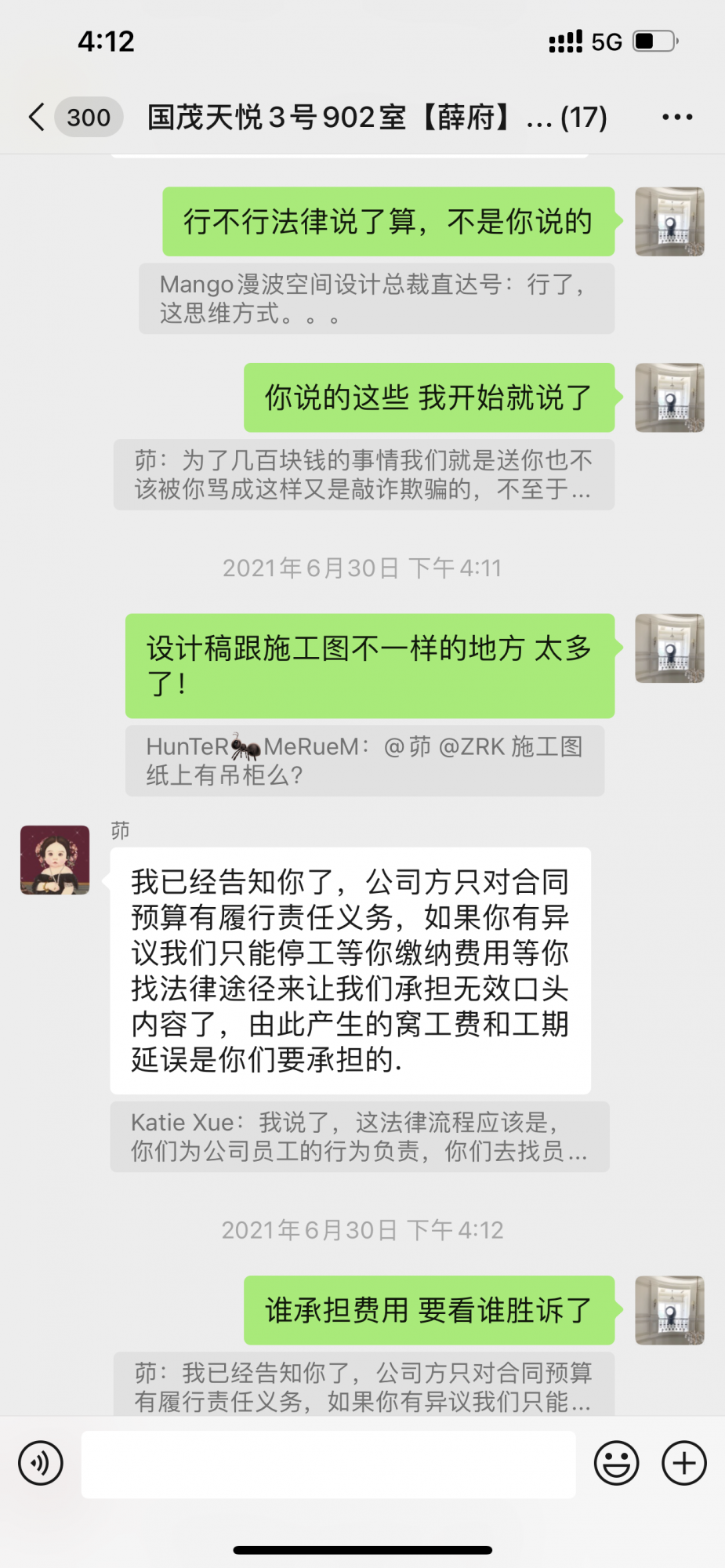Open 茆's profile avatar

coord(55,860)
